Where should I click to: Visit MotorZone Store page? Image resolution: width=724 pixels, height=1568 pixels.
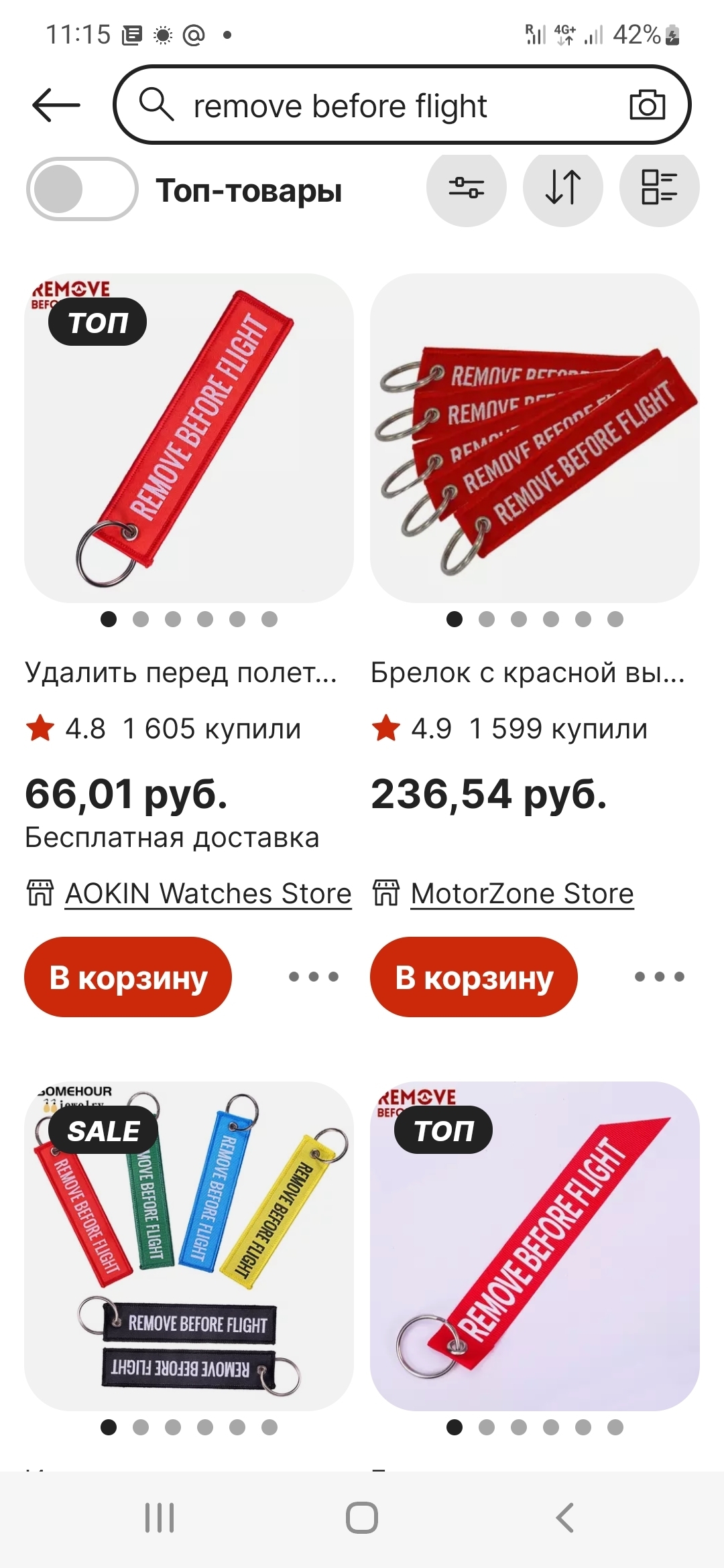(x=522, y=893)
